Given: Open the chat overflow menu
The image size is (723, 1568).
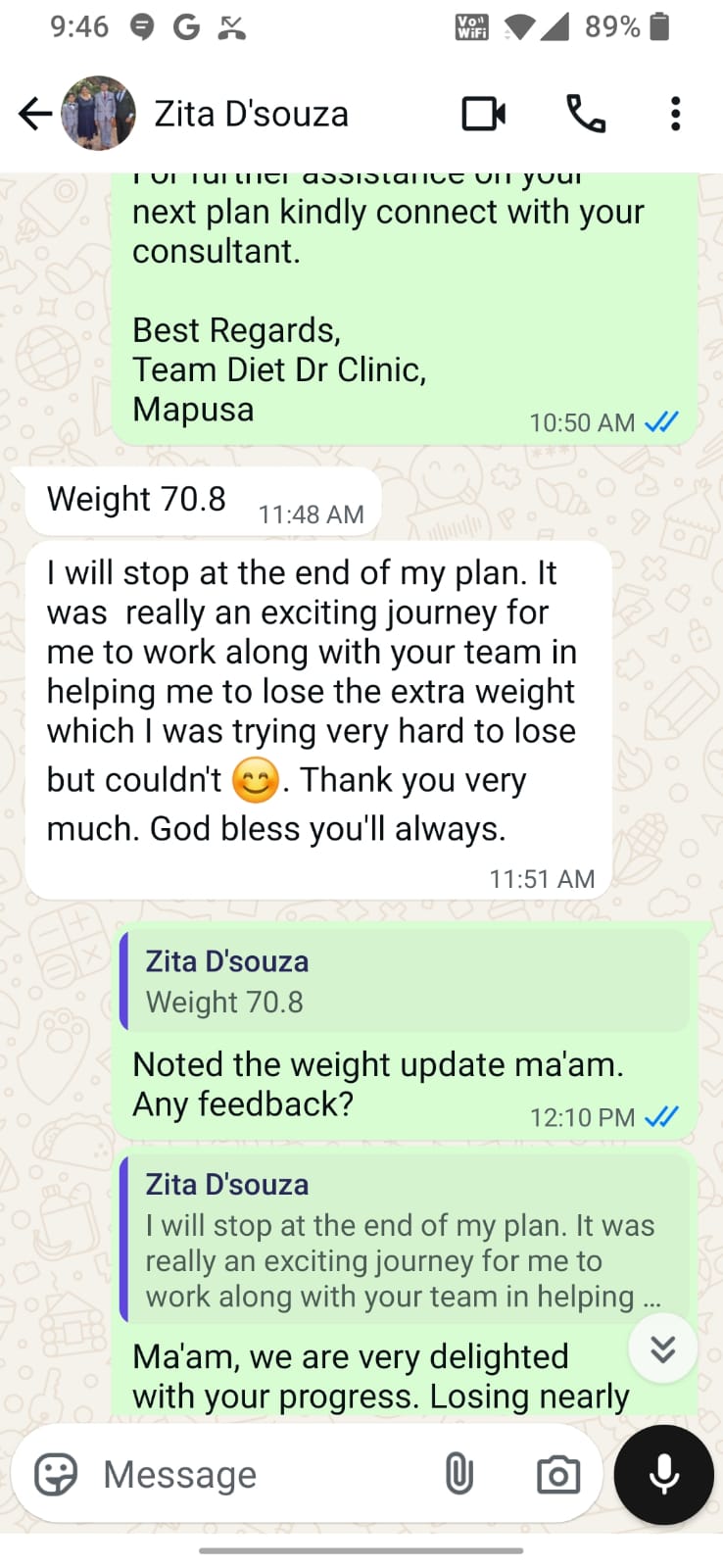Looking at the screenshot, I should (x=675, y=114).
